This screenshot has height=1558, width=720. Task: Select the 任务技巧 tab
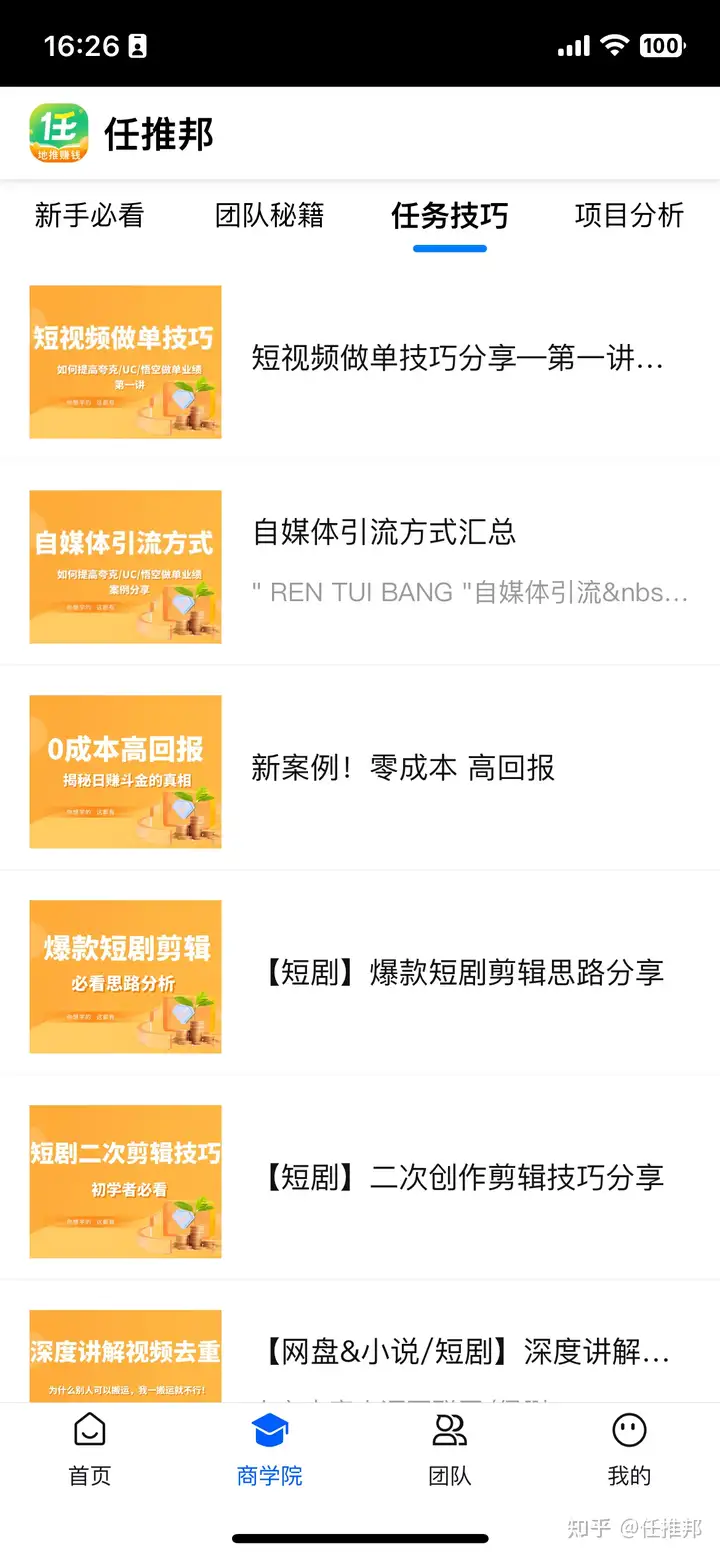pos(450,215)
